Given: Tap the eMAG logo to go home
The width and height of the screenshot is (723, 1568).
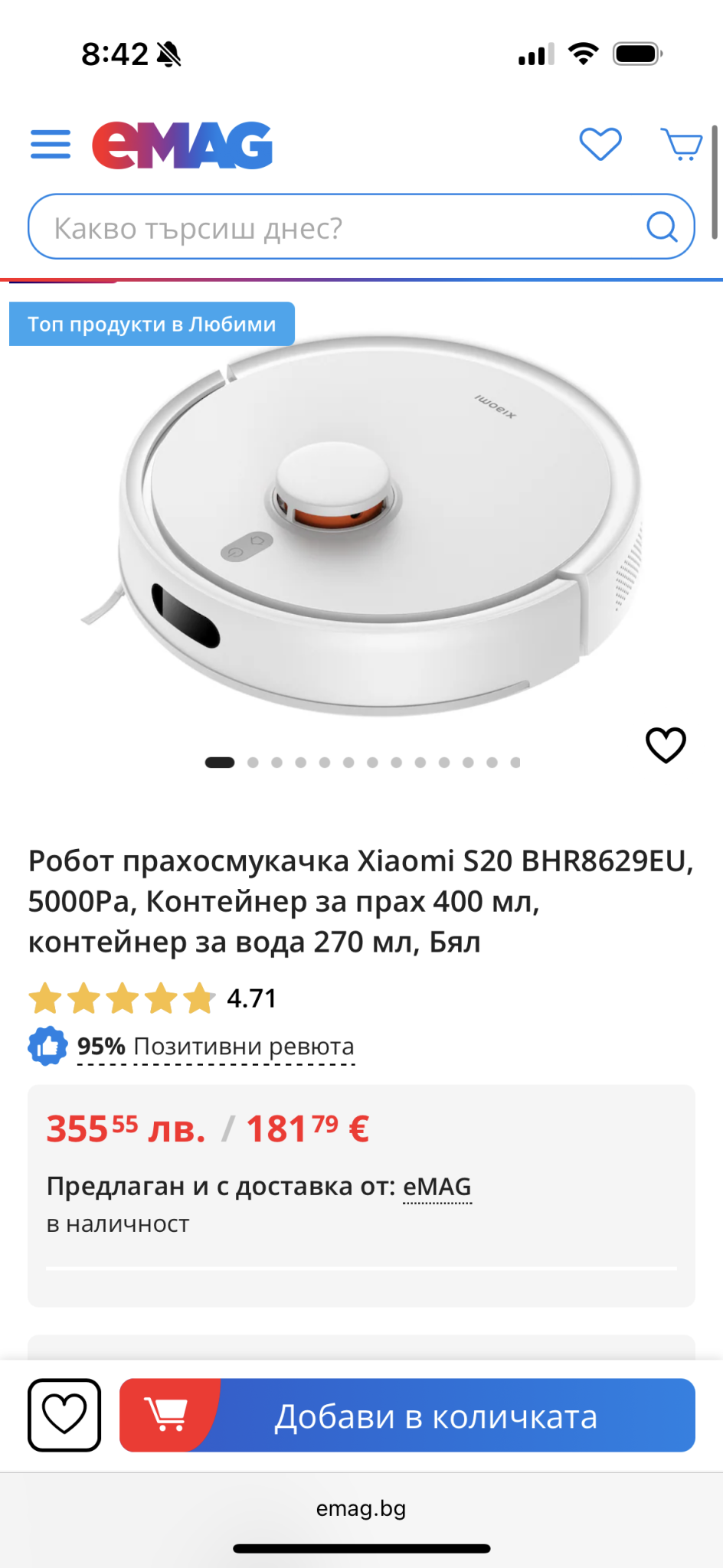Looking at the screenshot, I should 182,145.
